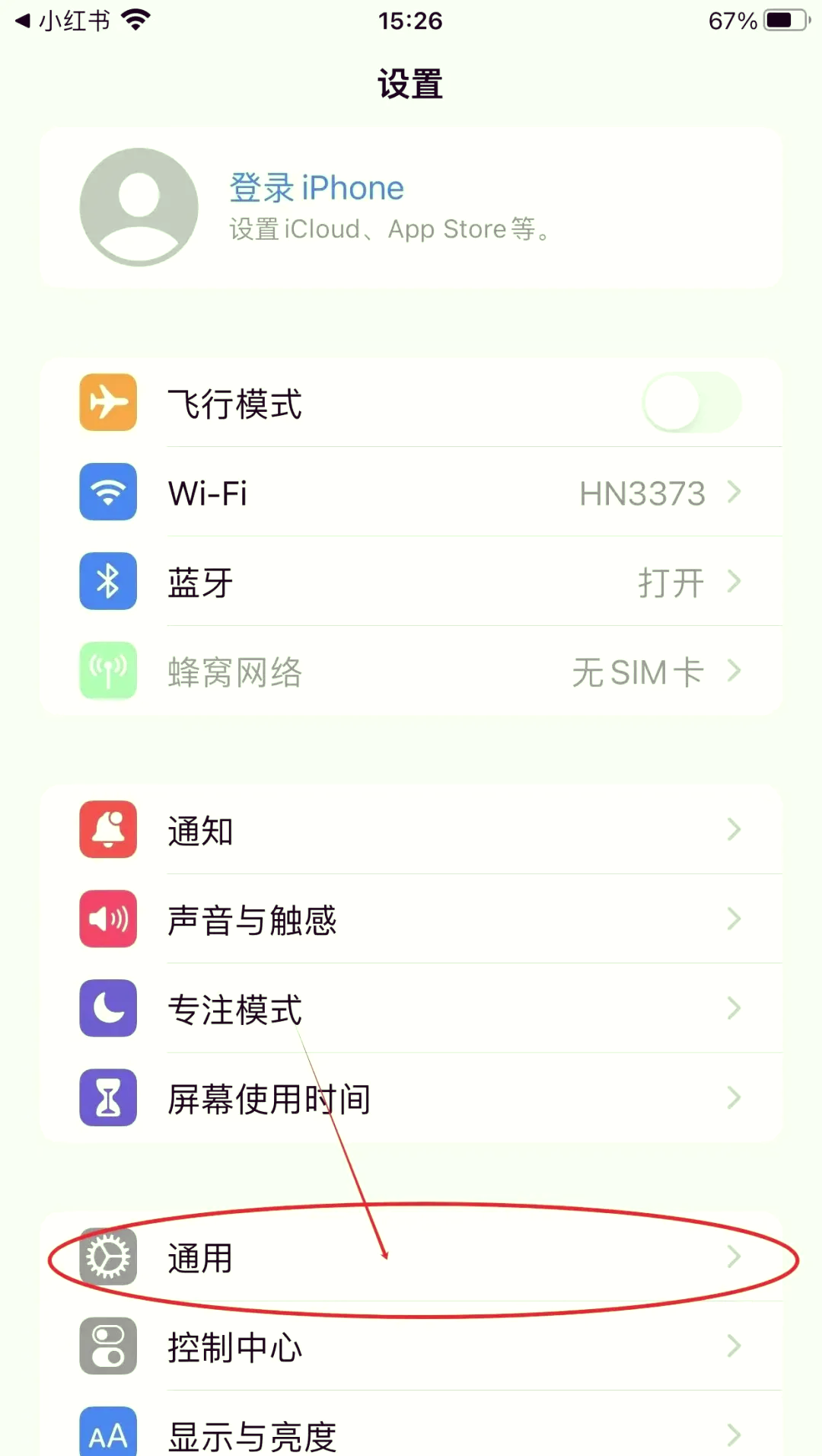This screenshot has height=1456, width=822.
Task: Click the 通用 gear icon
Action: [x=108, y=1257]
